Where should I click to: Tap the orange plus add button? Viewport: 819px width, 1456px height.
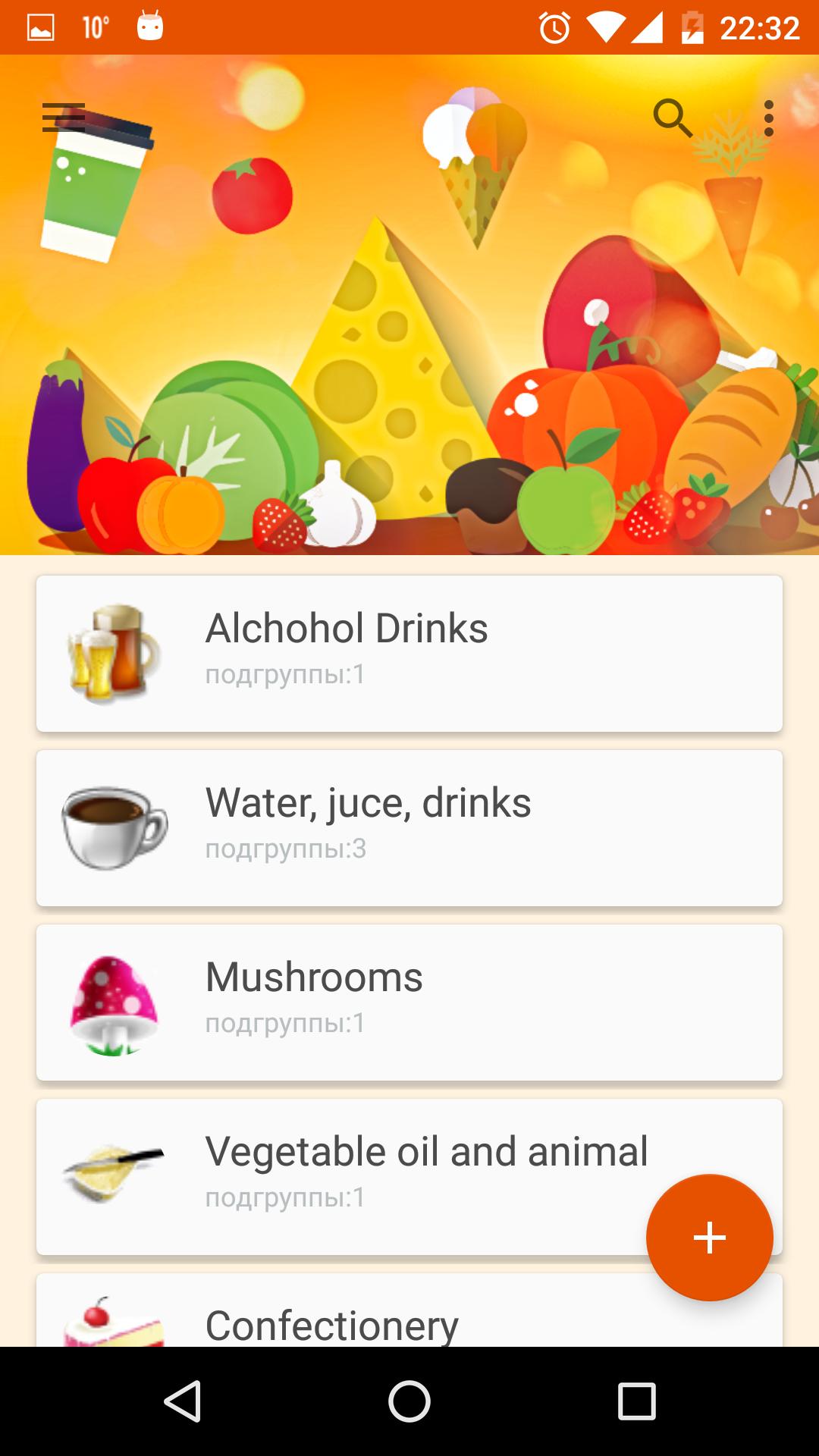[x=709, y=1238]
